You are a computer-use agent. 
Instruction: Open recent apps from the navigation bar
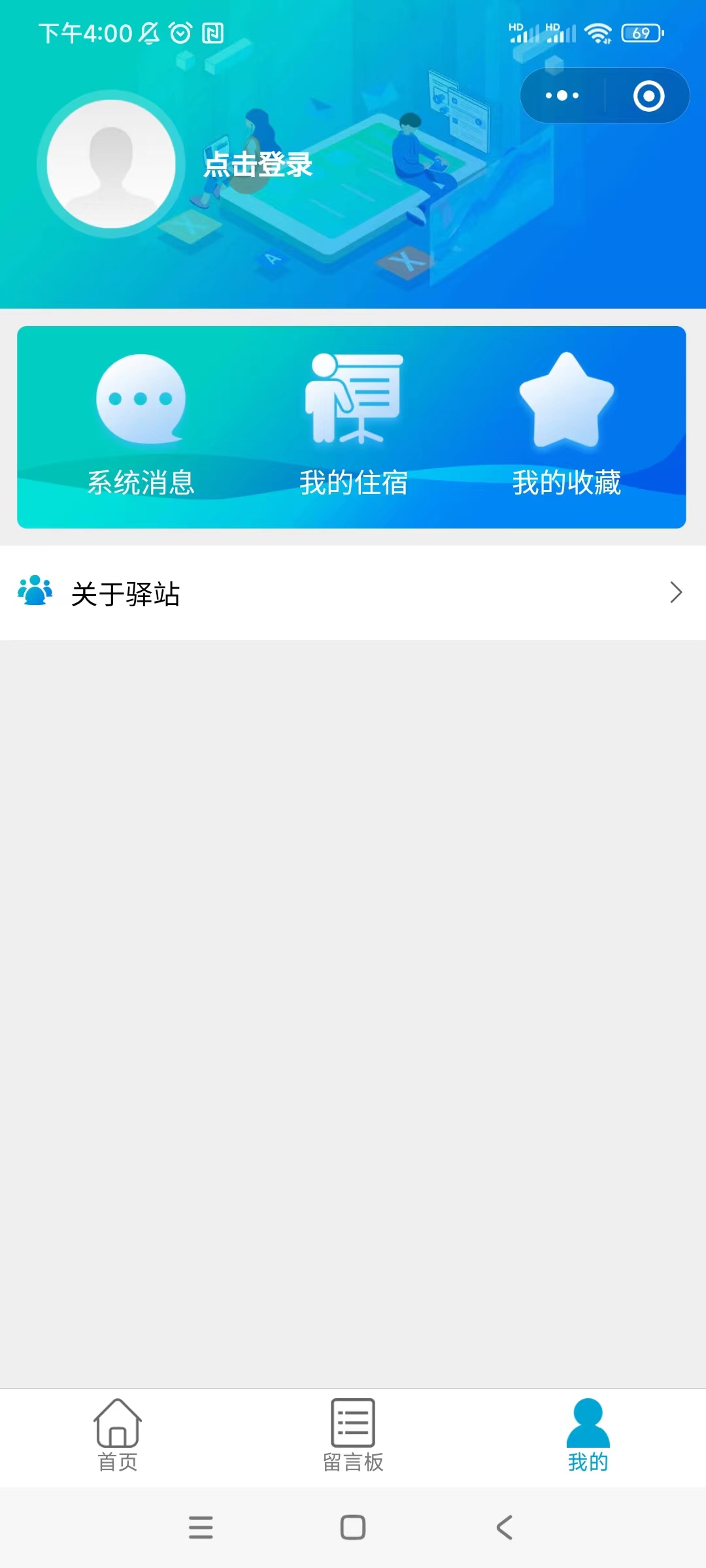point(201,1527)
